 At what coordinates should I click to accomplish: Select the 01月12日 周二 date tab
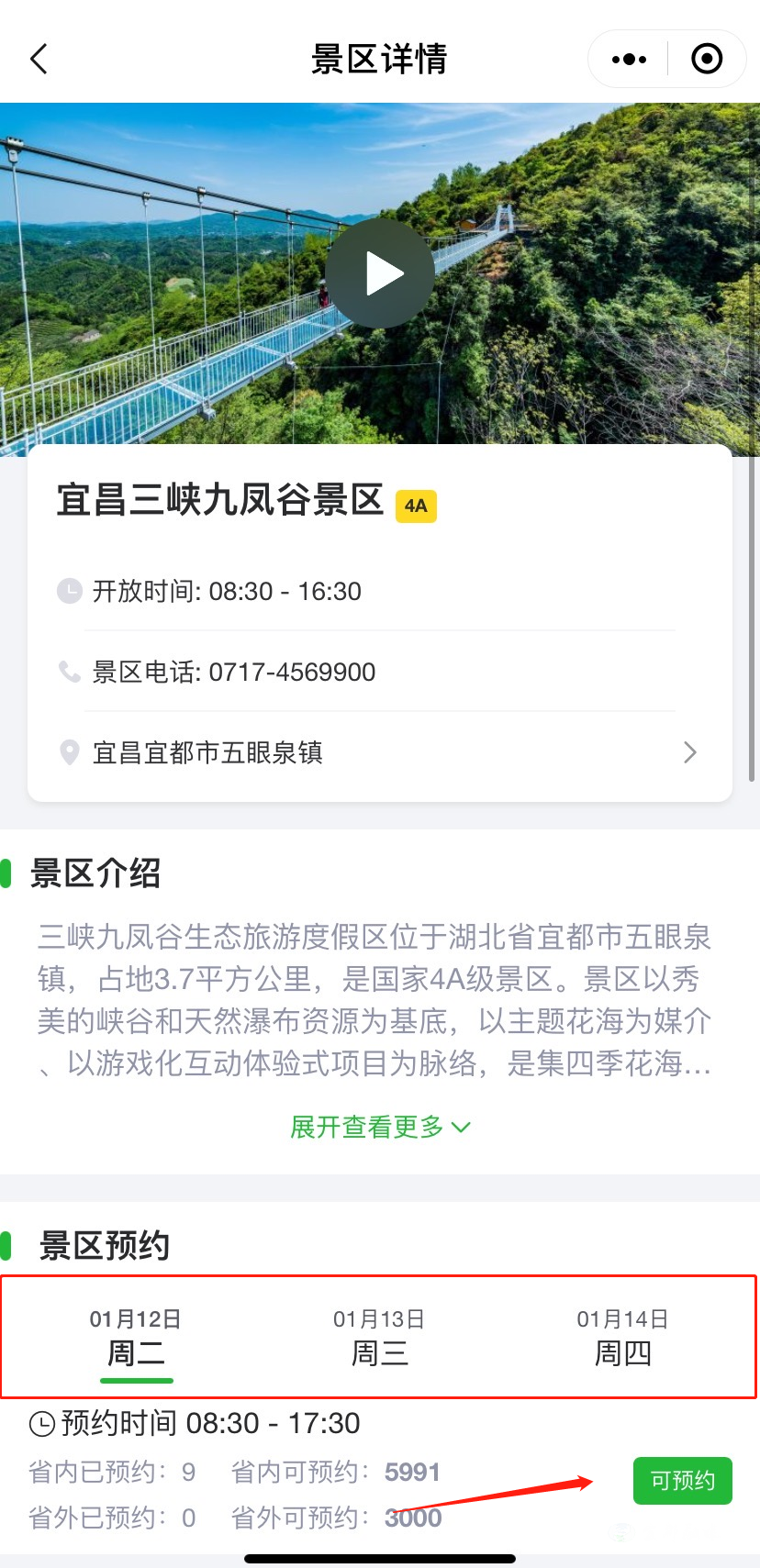pyautogui.click(x=136, y=1338)
